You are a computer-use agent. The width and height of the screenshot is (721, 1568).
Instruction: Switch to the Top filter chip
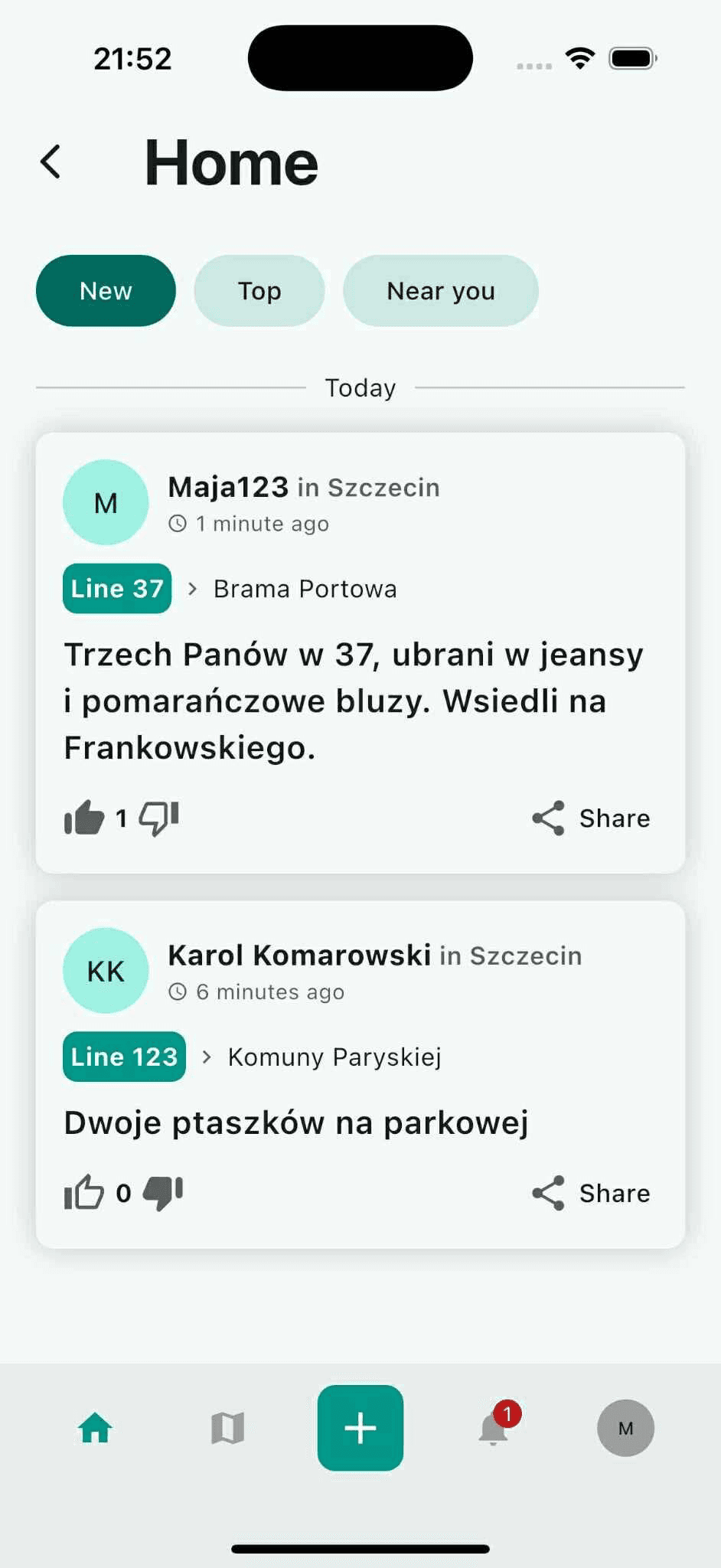click(259, 291)
